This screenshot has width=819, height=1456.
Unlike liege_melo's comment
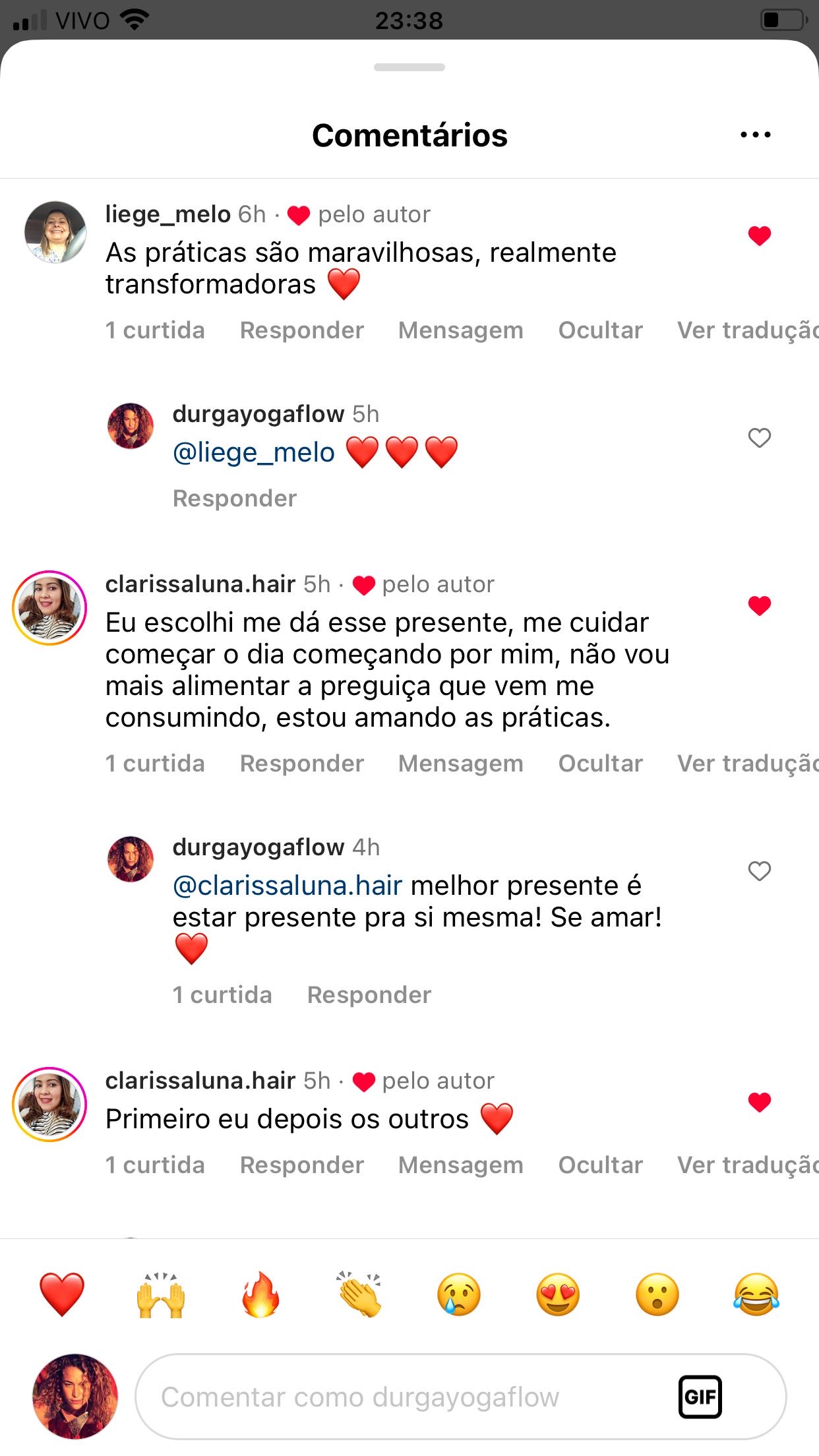point(759,235)
